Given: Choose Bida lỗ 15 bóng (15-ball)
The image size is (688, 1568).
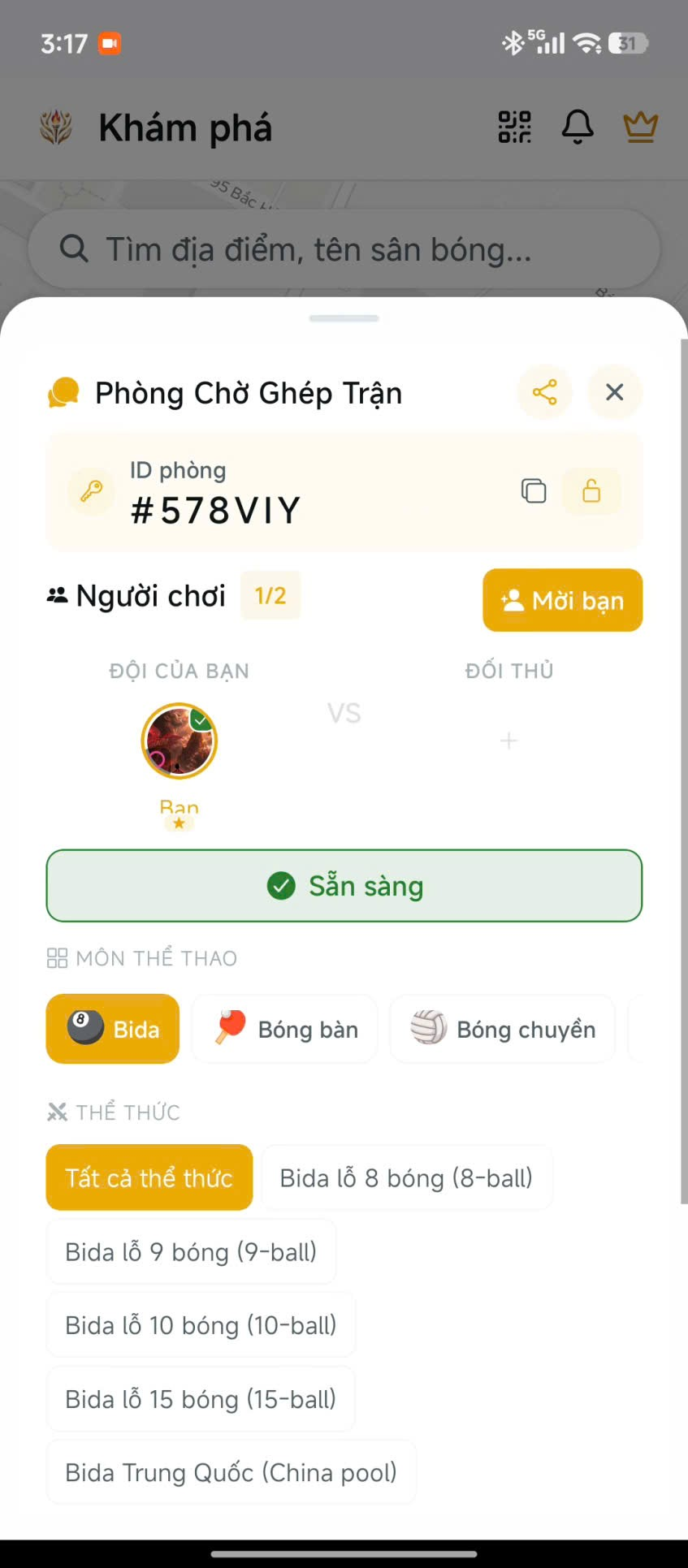Looking at the screenshot, I should [x=201, y=1398].
